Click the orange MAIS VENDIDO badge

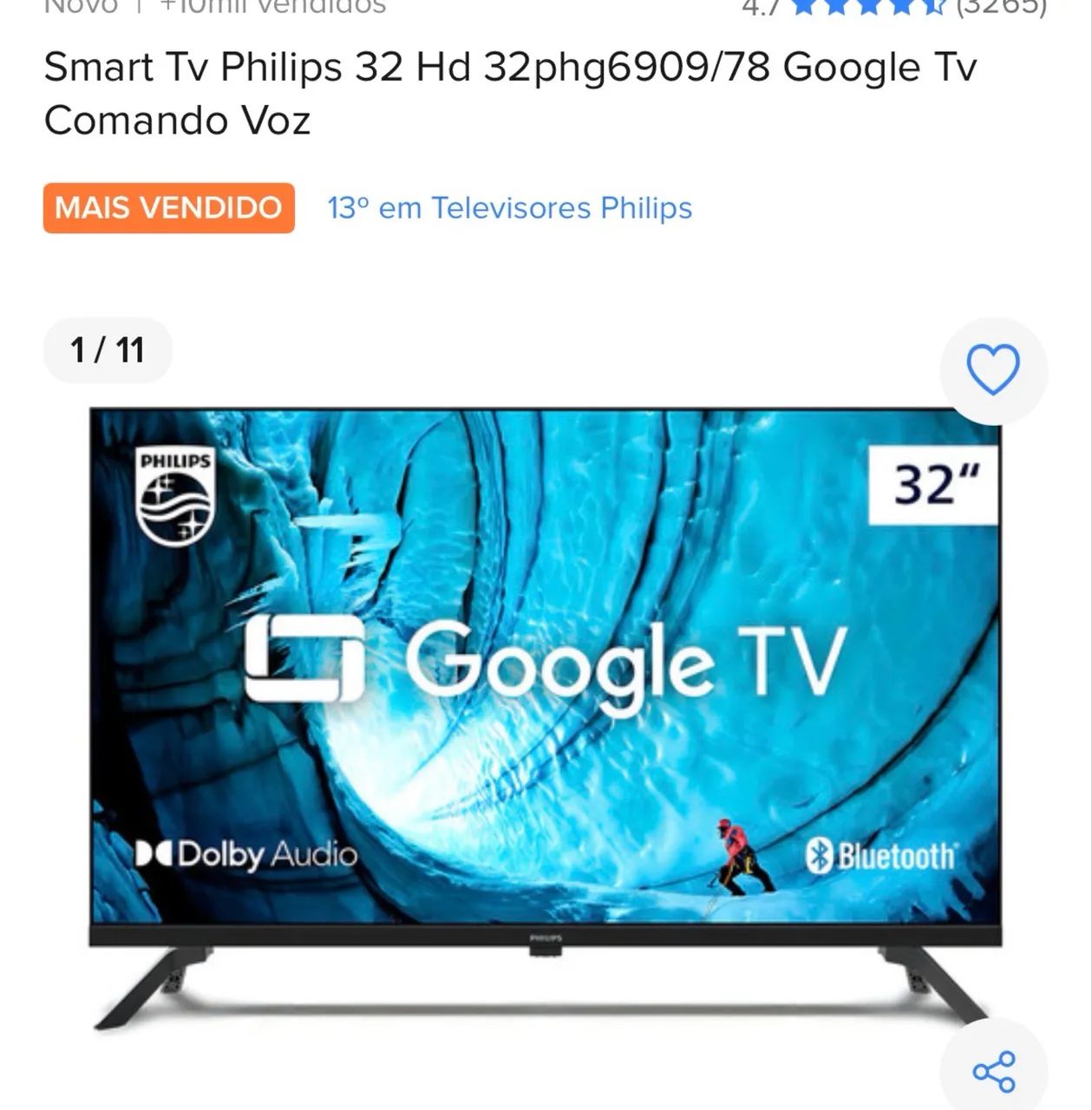point(168,208)
